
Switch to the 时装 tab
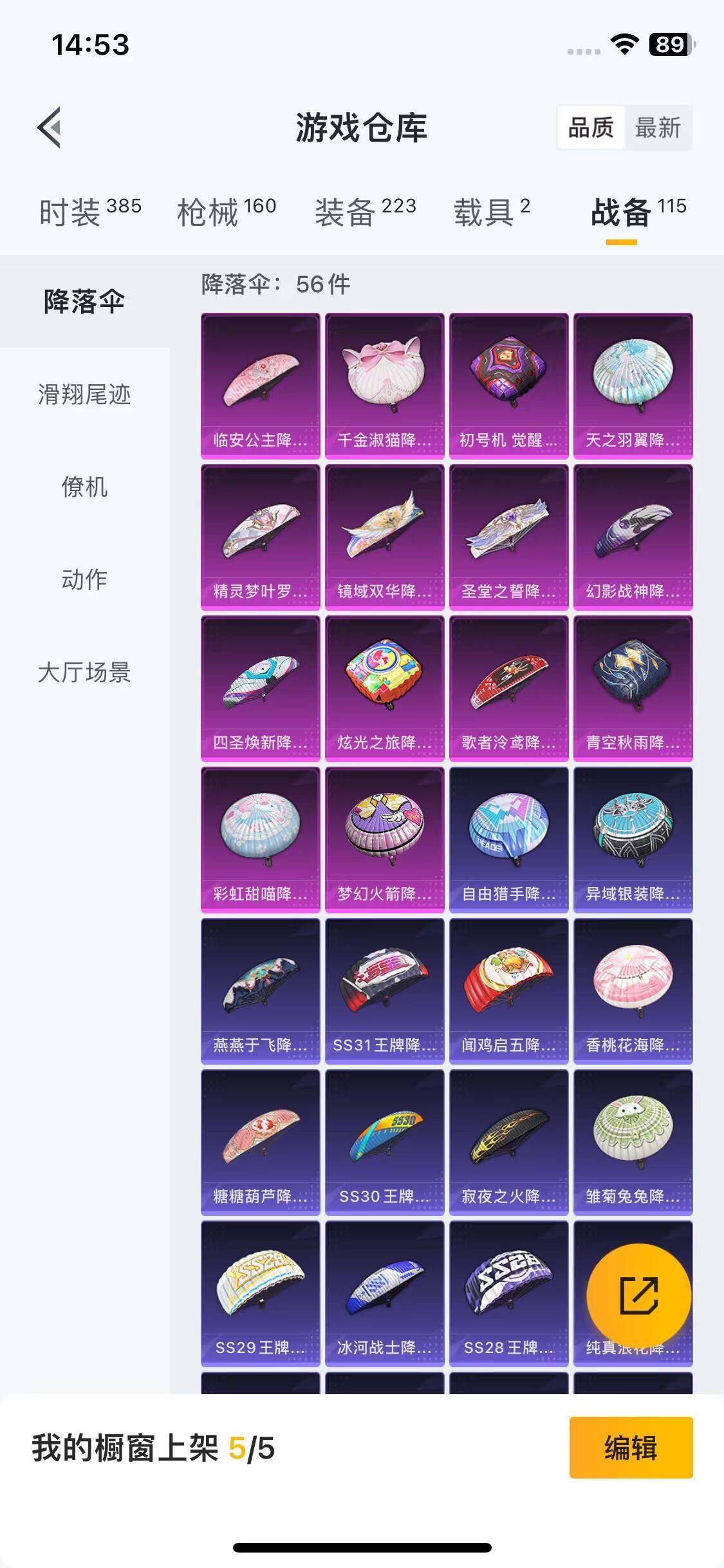pyautogui.click(x=90, y=212)
